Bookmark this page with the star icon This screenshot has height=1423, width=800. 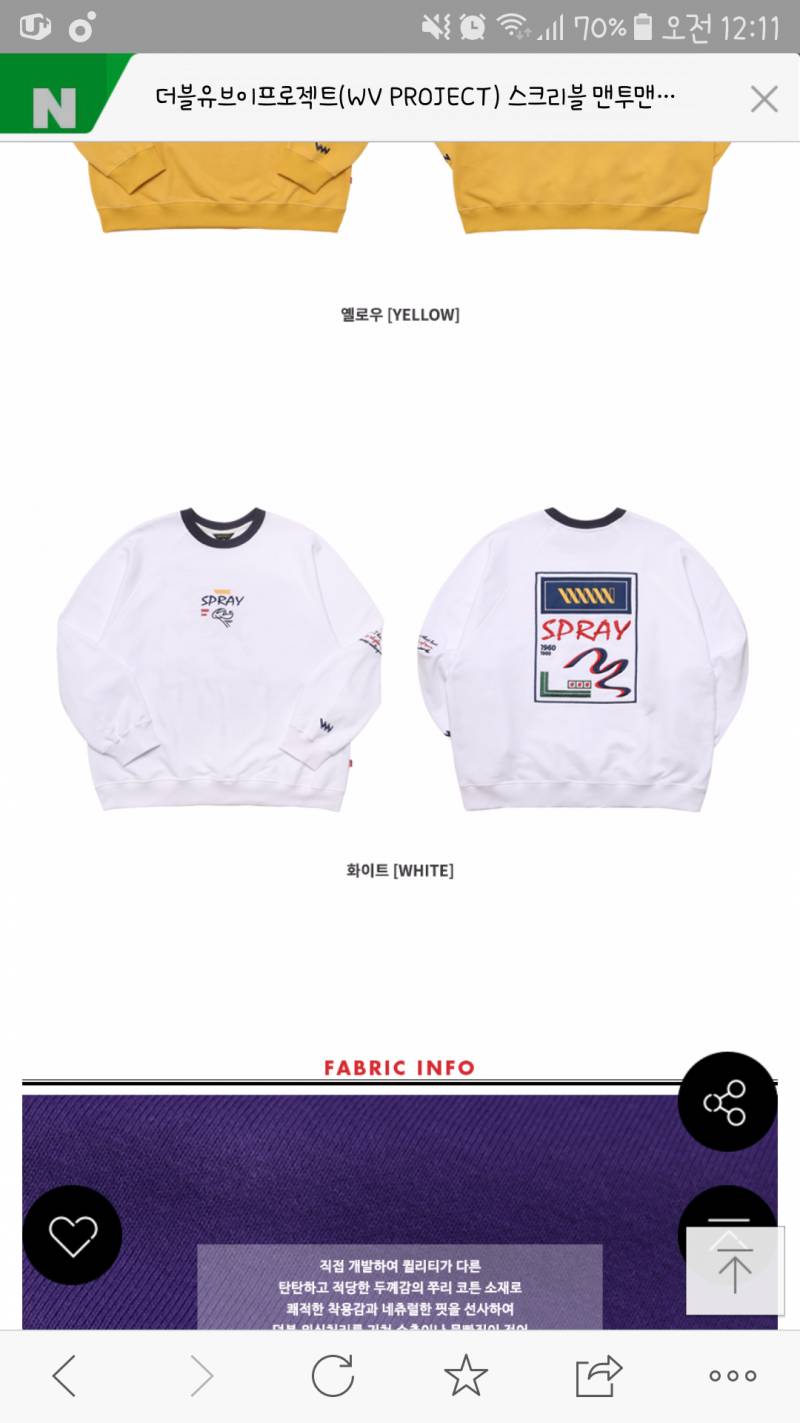tap(464, 1376)
